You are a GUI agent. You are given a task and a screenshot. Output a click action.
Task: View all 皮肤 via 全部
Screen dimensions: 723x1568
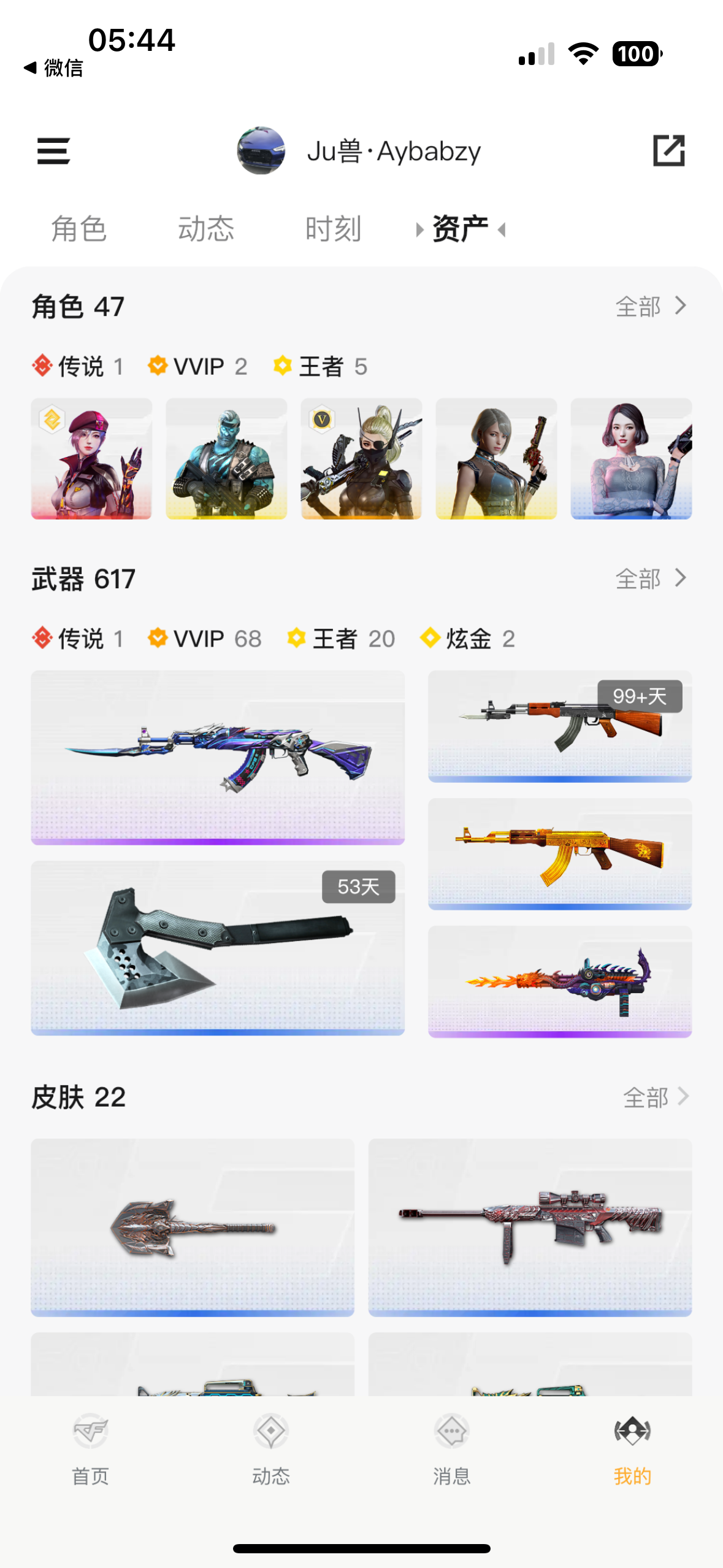pyautogui.click(x=655, y=1097)
